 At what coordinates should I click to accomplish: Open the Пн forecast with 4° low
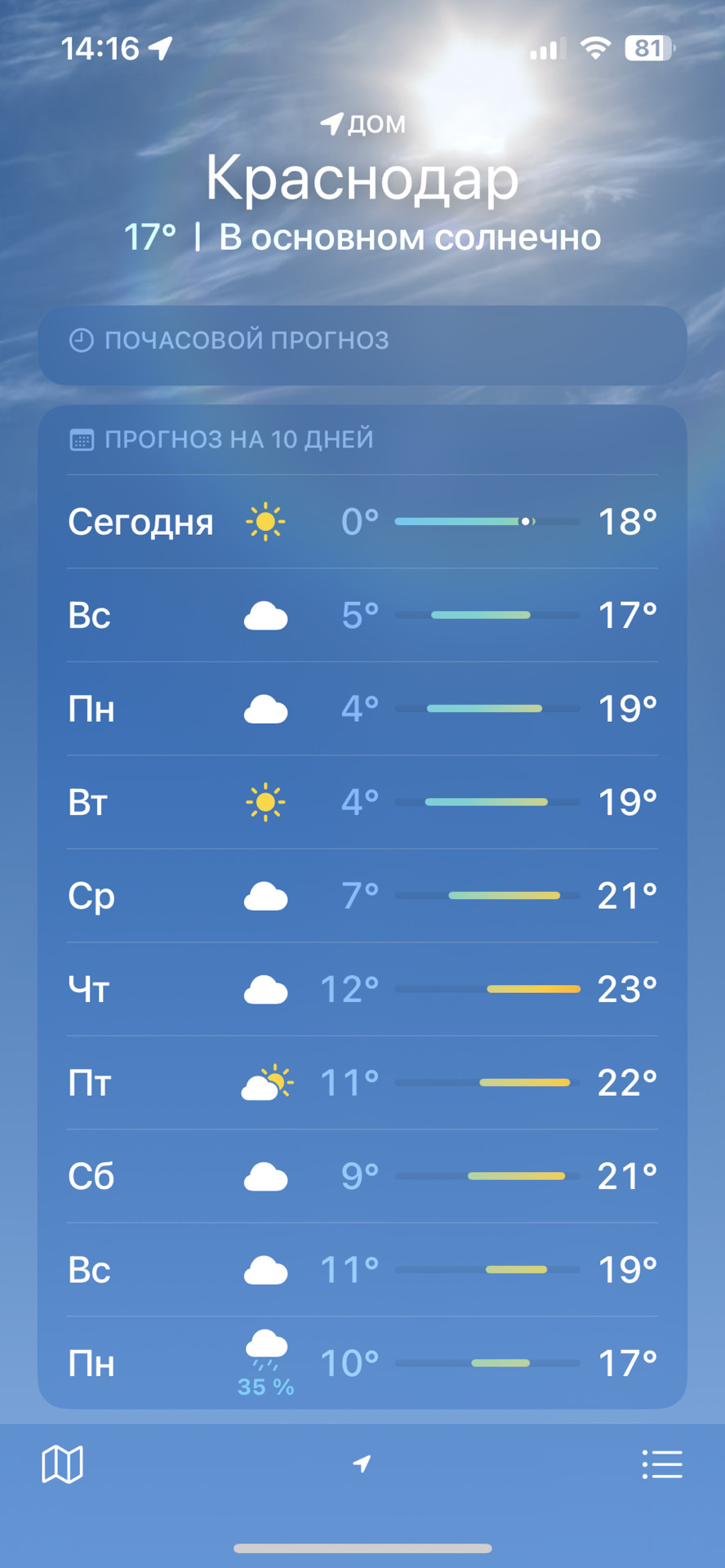(362, 708)
